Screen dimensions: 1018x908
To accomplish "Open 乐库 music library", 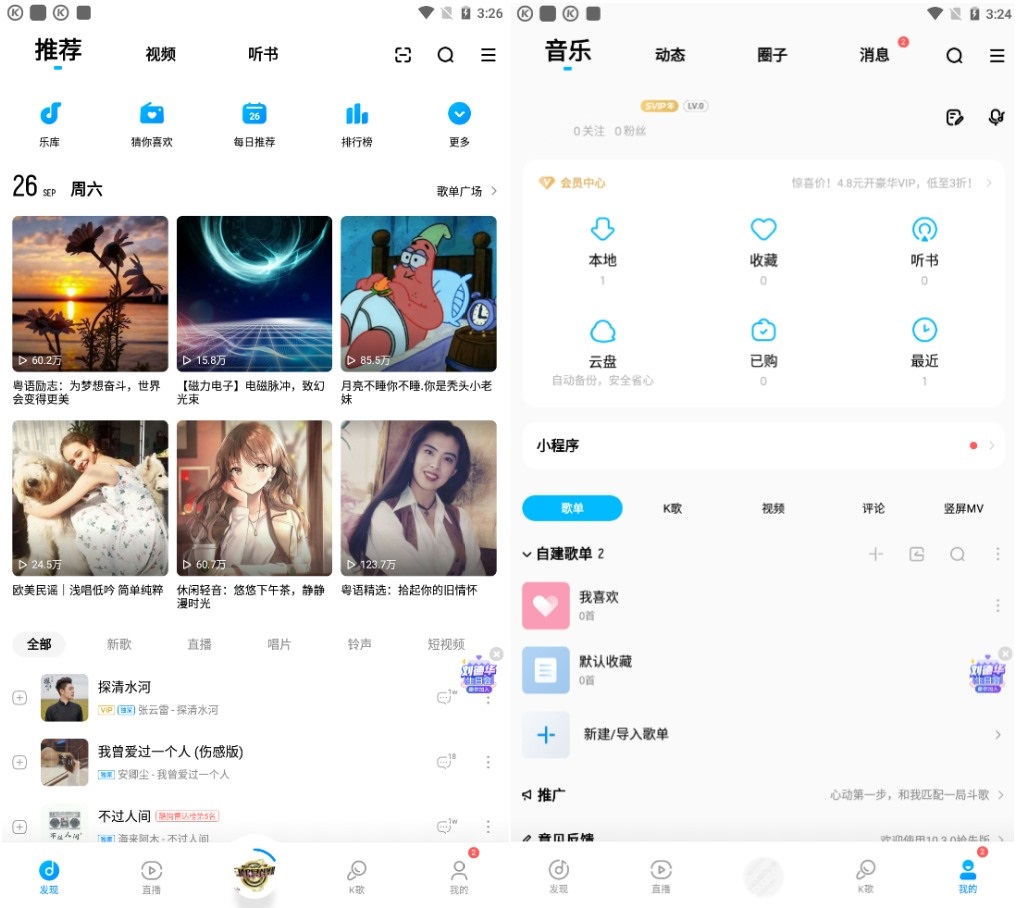I will point(50,124).
